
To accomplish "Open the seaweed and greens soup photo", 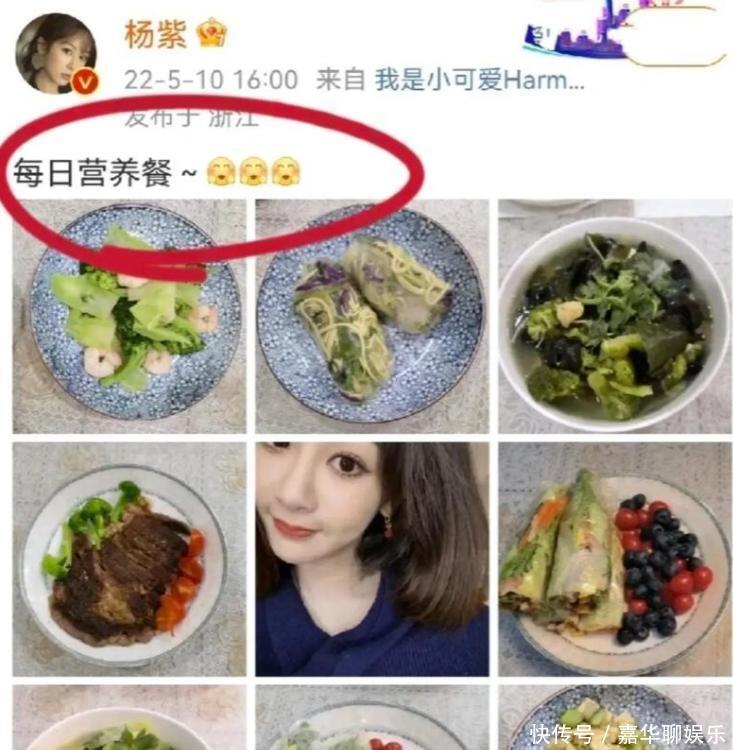I will [614, 316].
